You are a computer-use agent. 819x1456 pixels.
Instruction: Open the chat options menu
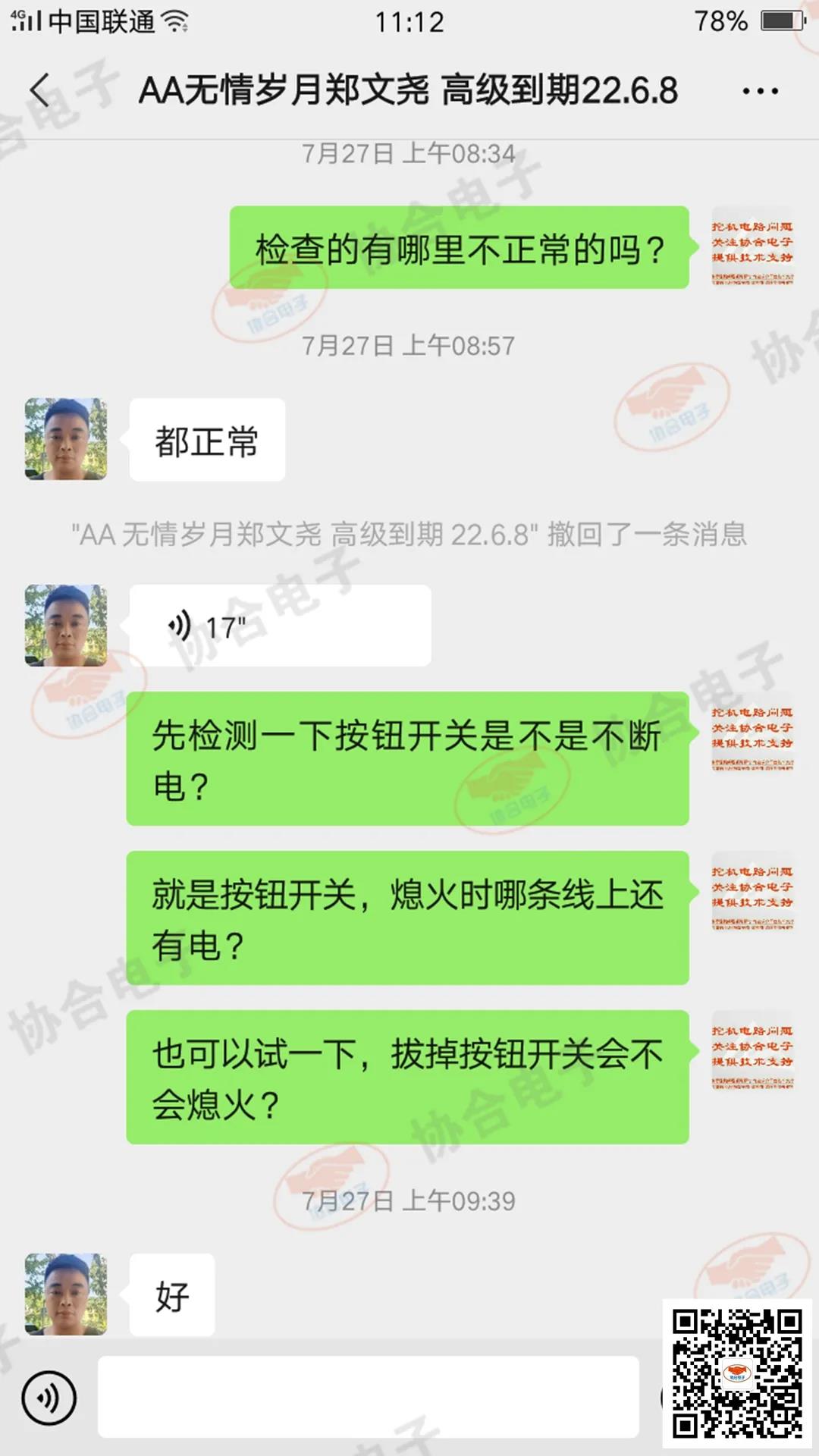[x=760, y=92]
